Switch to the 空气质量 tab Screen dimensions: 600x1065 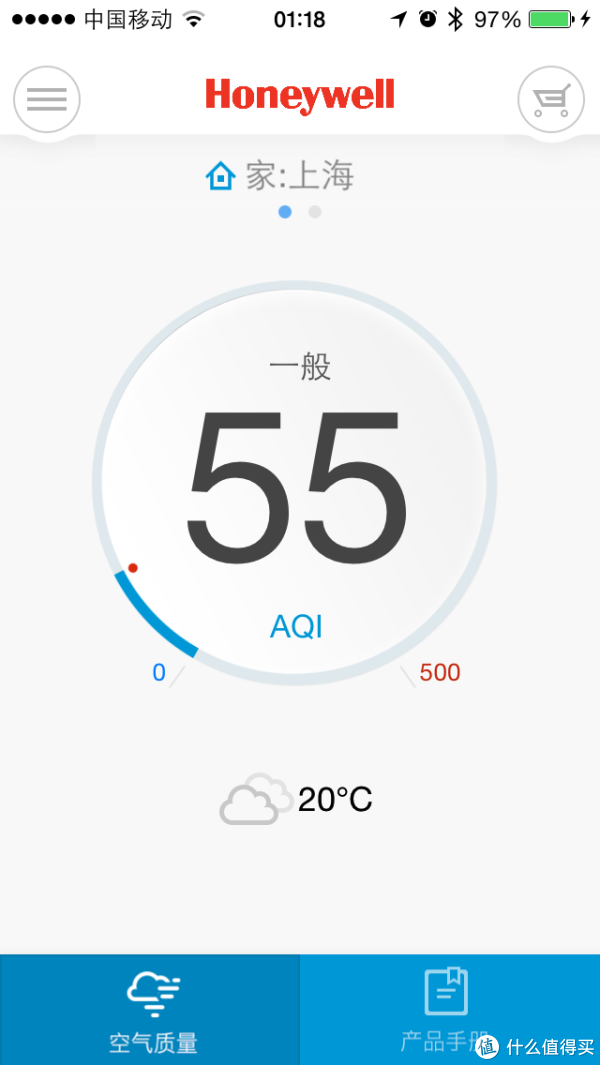coord(150,1010)
